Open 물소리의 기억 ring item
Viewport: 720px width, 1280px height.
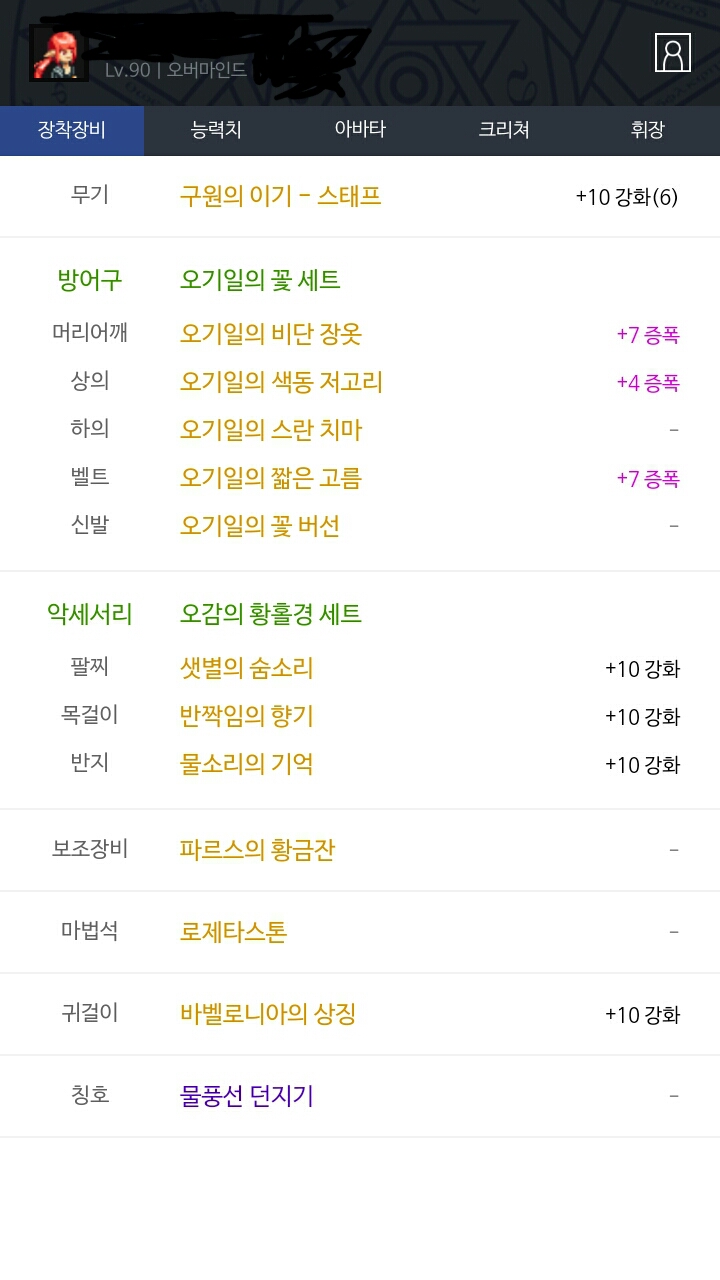[247, 764]
